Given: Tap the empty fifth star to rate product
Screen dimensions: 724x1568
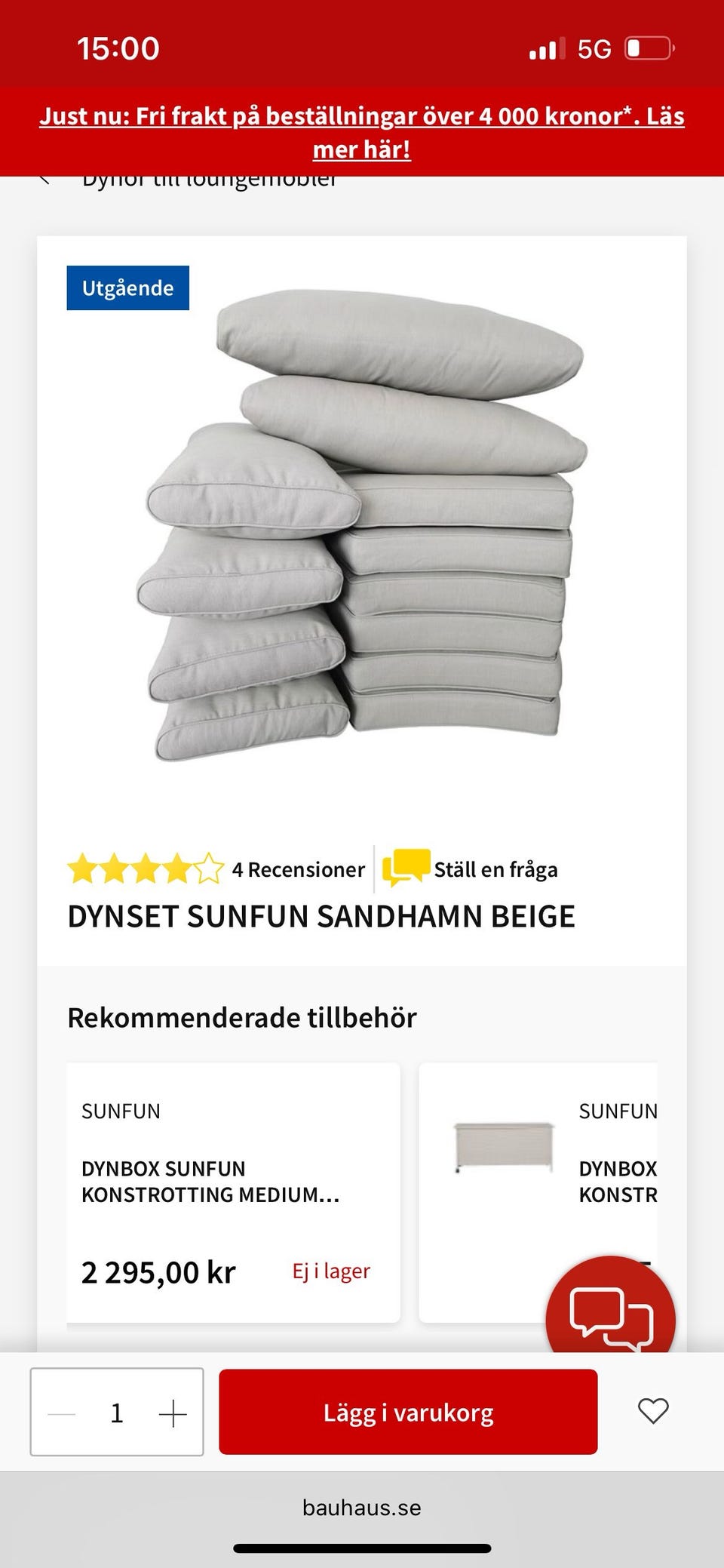Looking at the screenshot, I should click(x=209, y=869).
